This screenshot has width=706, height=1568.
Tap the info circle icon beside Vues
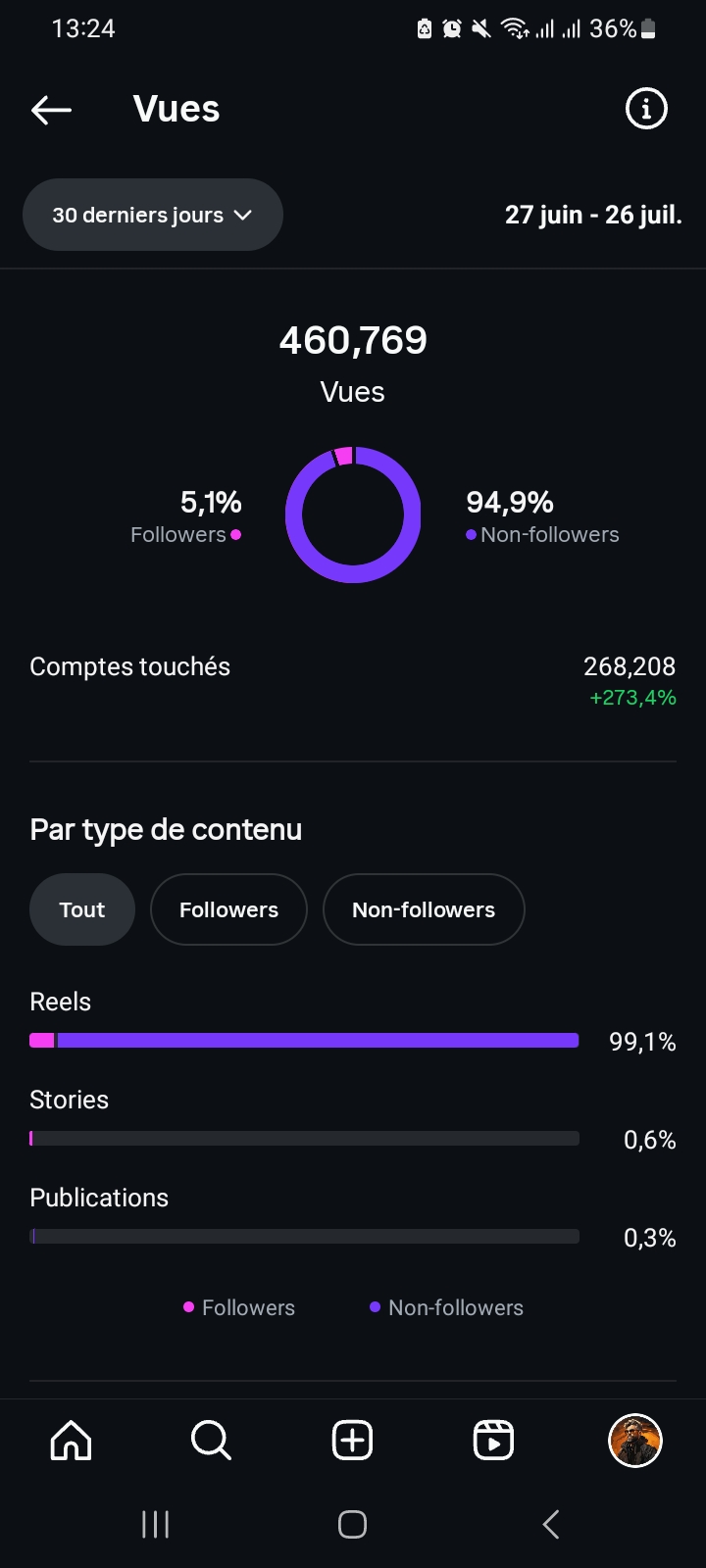click(x=645, y=109)
